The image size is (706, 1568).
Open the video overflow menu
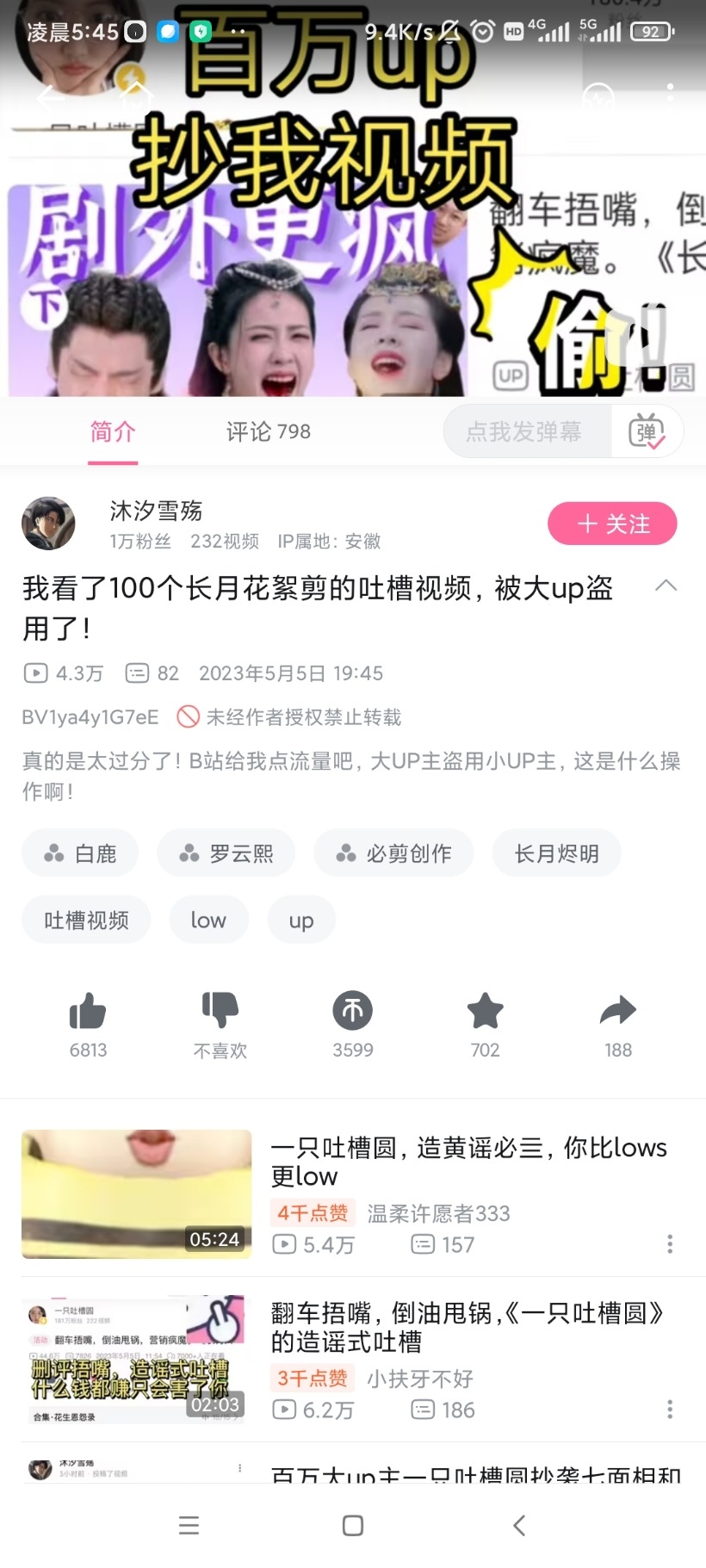[670, 94]
